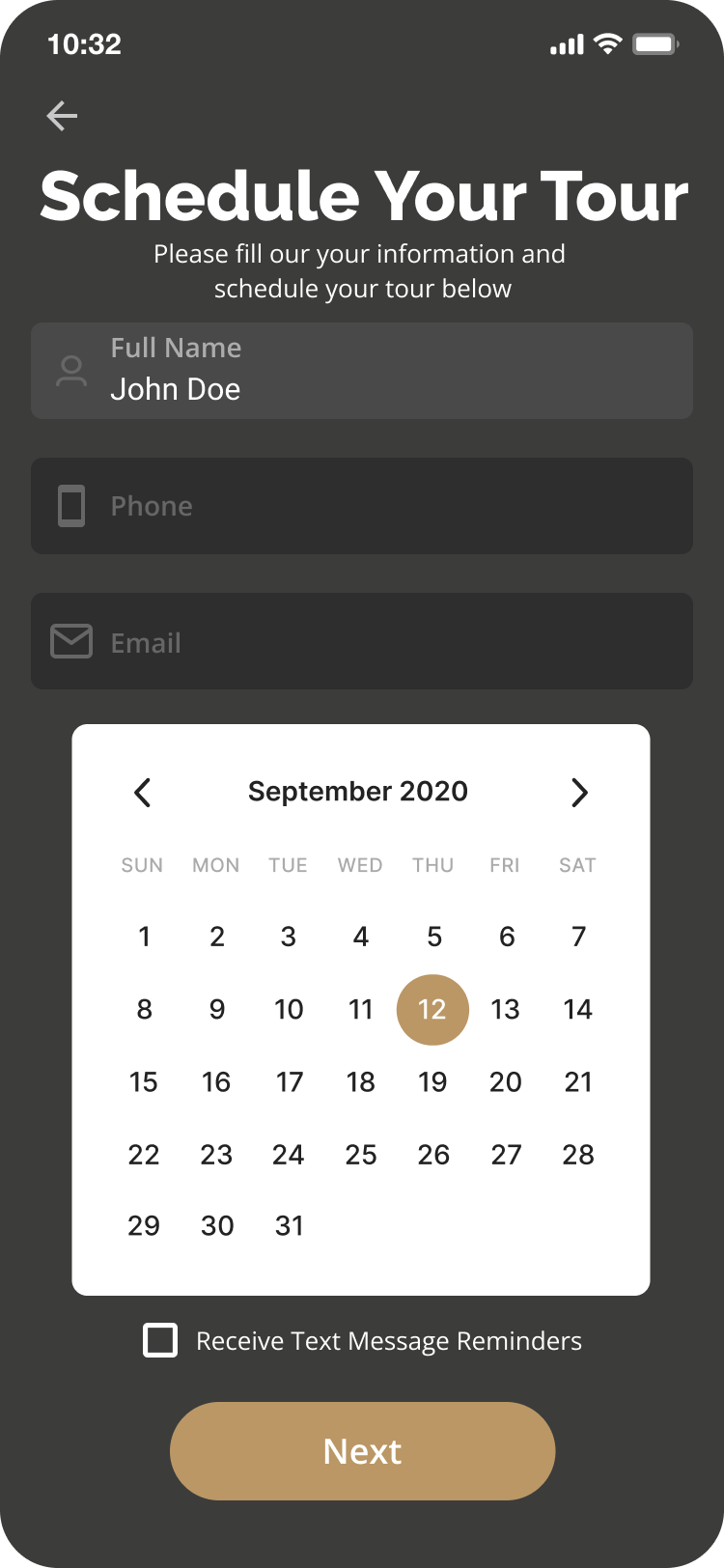This screenshot has width=724, height=1568.
Task: Pick day 10 on the calendar
Action: [289, 1010]
